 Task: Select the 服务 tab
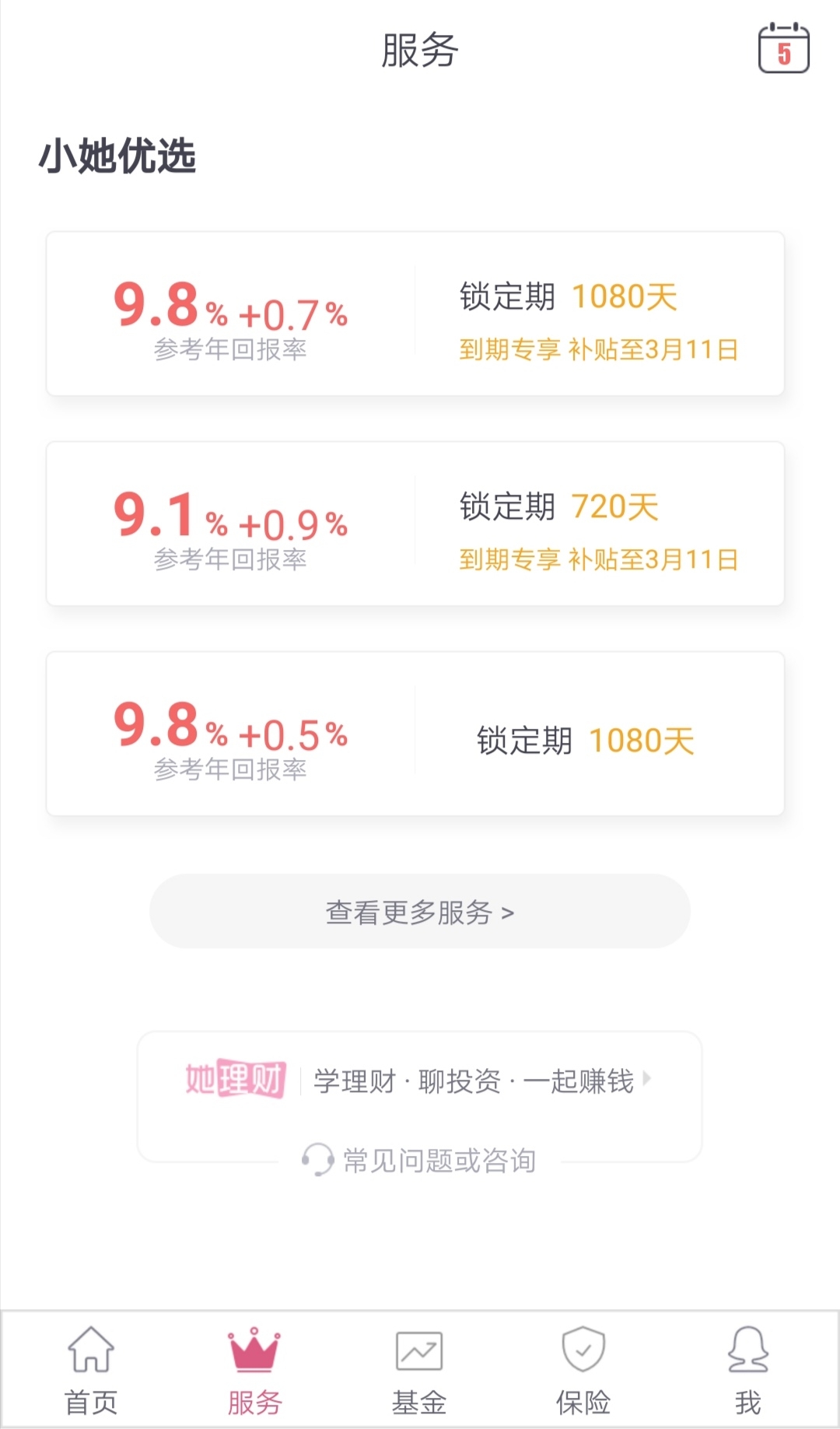[254, 1371]
